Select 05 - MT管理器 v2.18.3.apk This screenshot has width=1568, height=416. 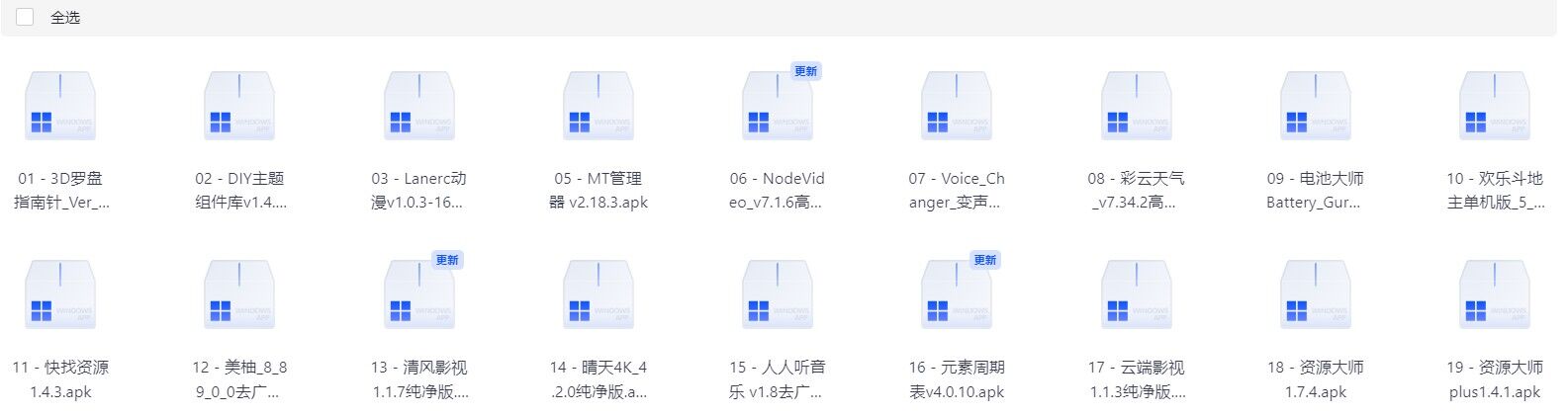click(x=598, y=107)
